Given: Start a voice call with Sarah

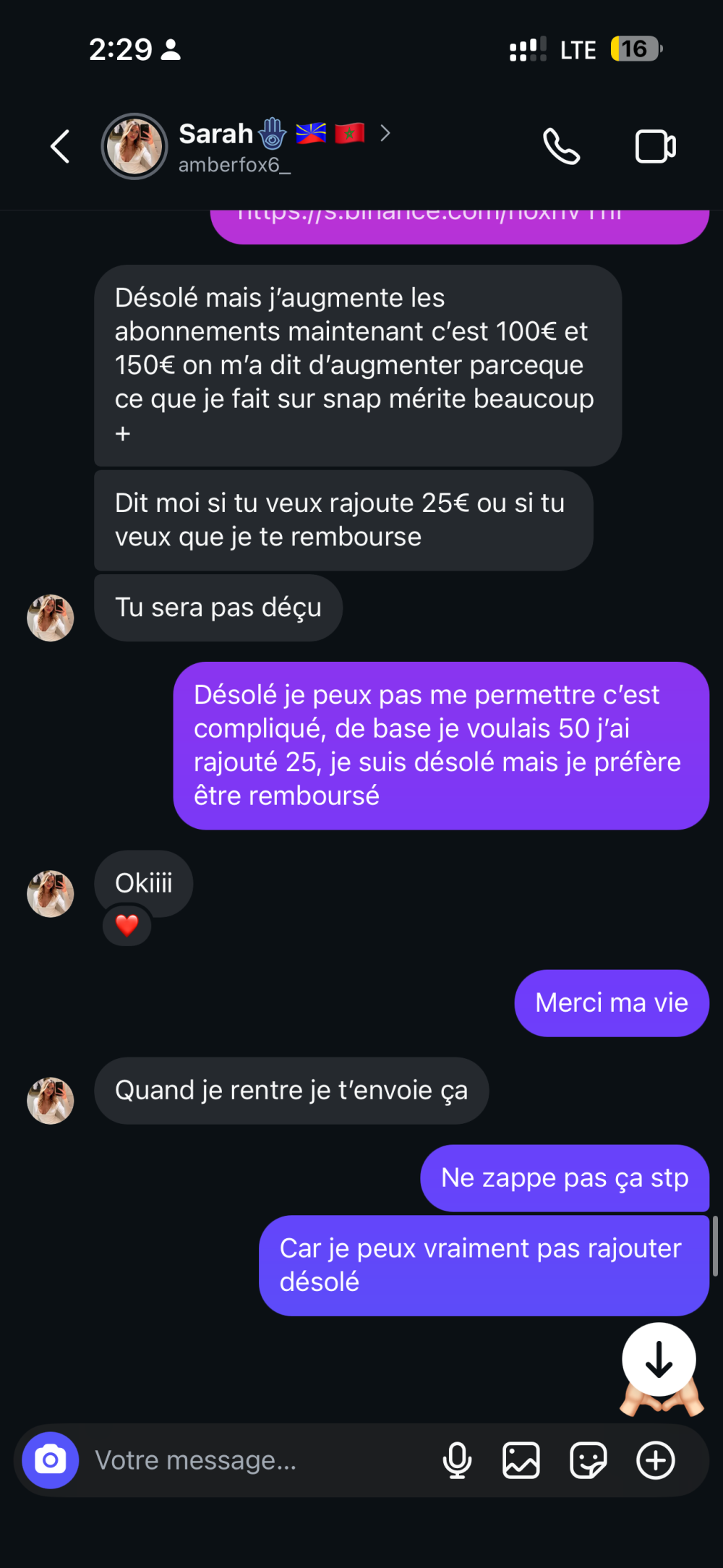Looking at the screenshot, I should (561, 147).
